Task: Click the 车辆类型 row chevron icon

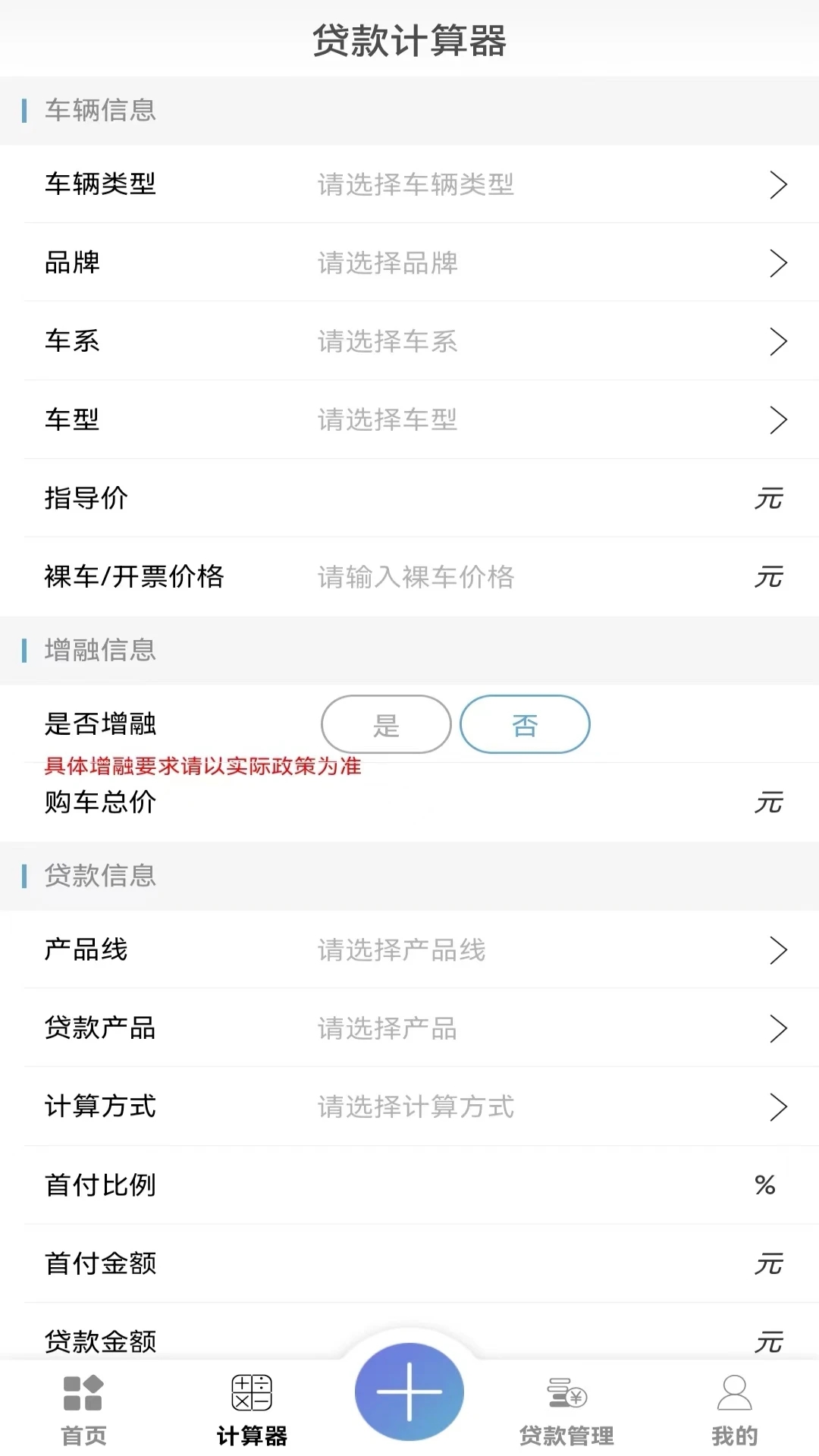Action: 779,184
